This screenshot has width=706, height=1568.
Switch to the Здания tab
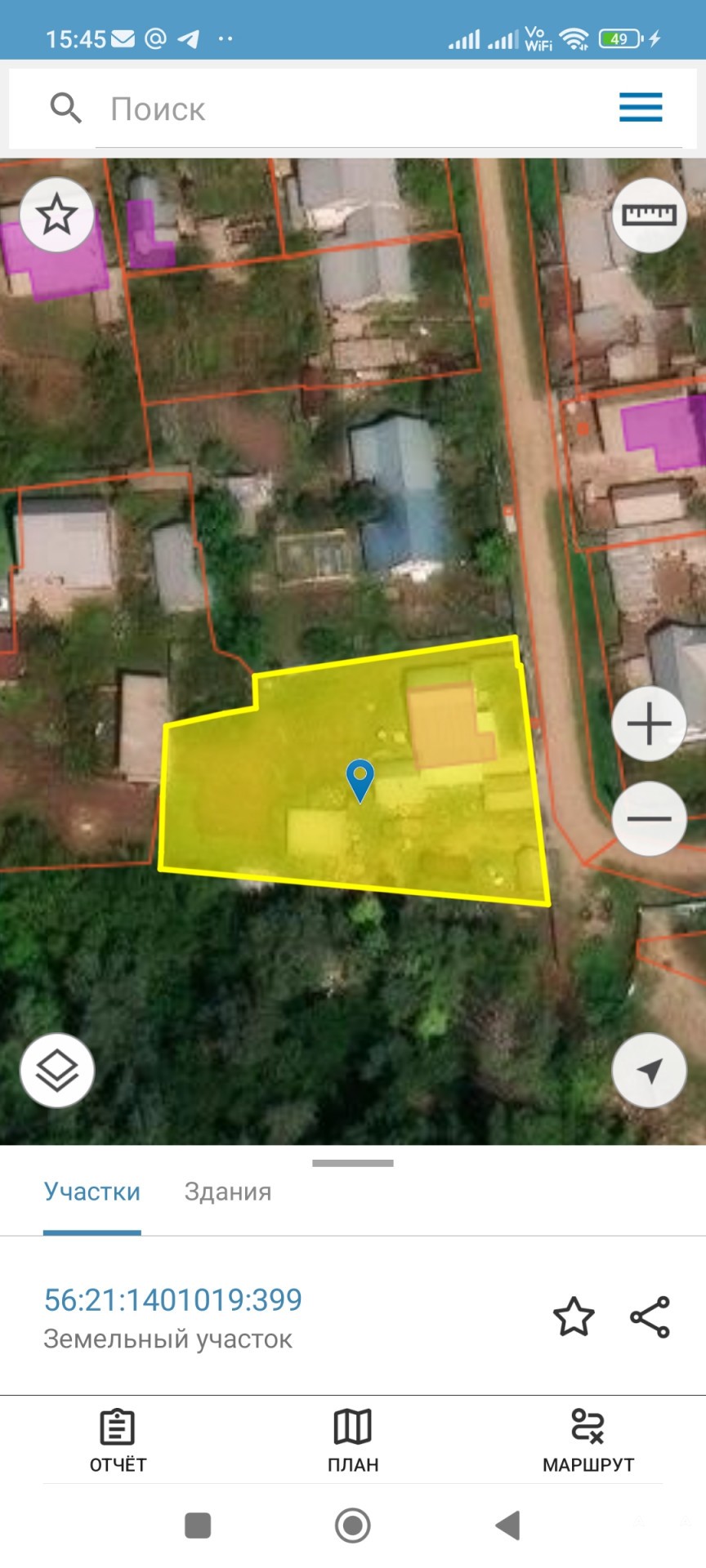tap(228, 1192)
